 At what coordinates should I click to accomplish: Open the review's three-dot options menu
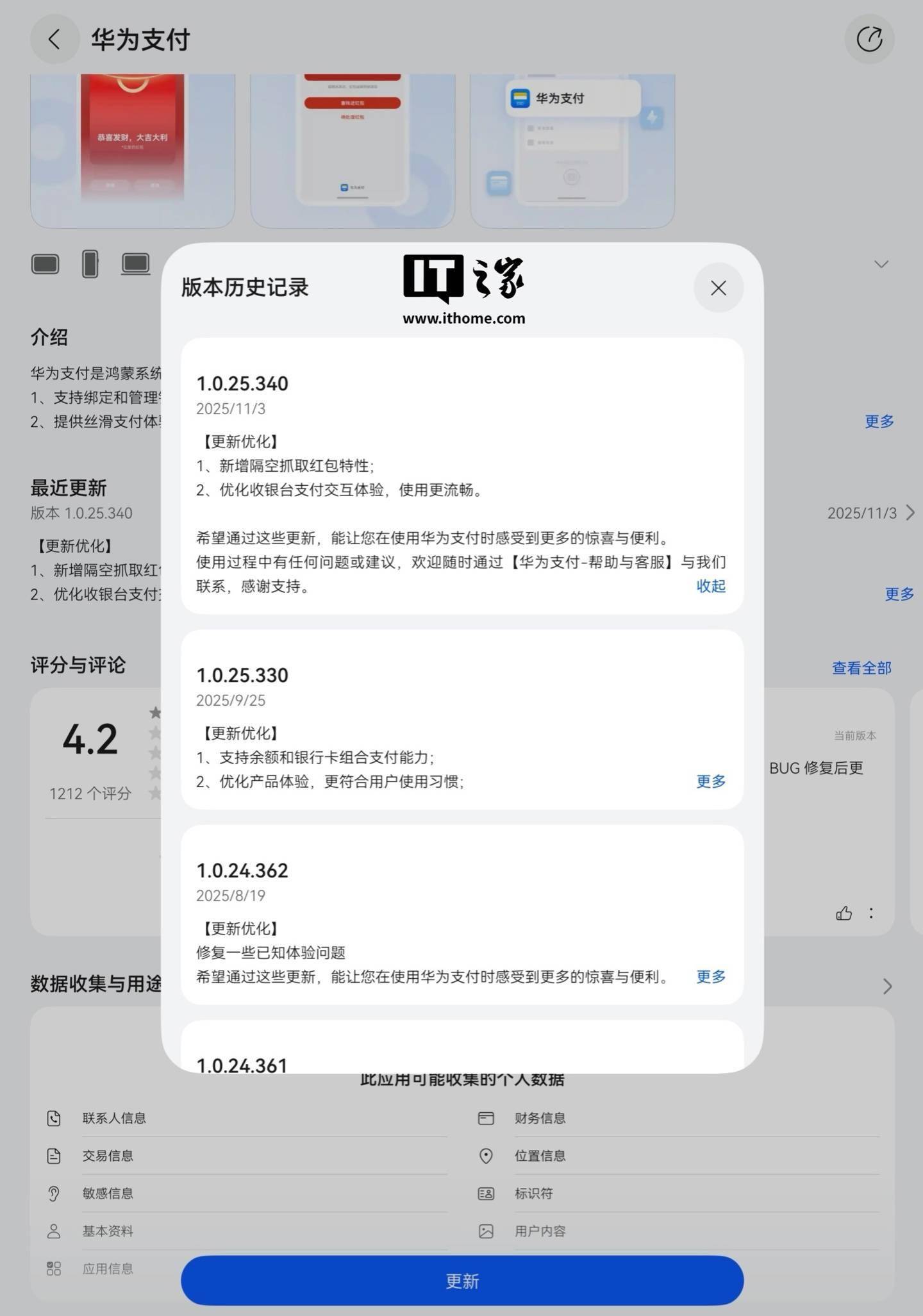[871, 913]
